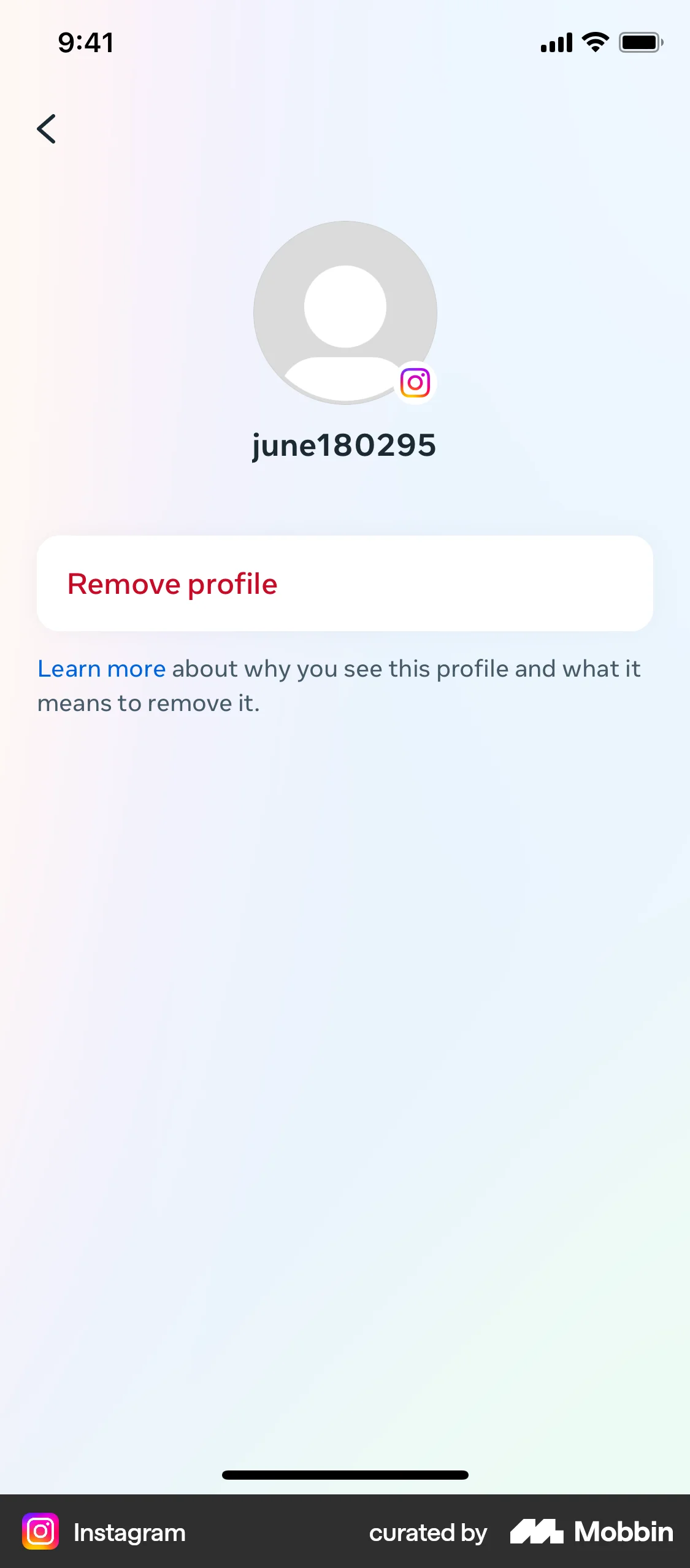Screen dimensions: 690x1568
Task: Tap the Instagram badge on the profile picture
Action: pyautogui.click(x=414, y=382)
